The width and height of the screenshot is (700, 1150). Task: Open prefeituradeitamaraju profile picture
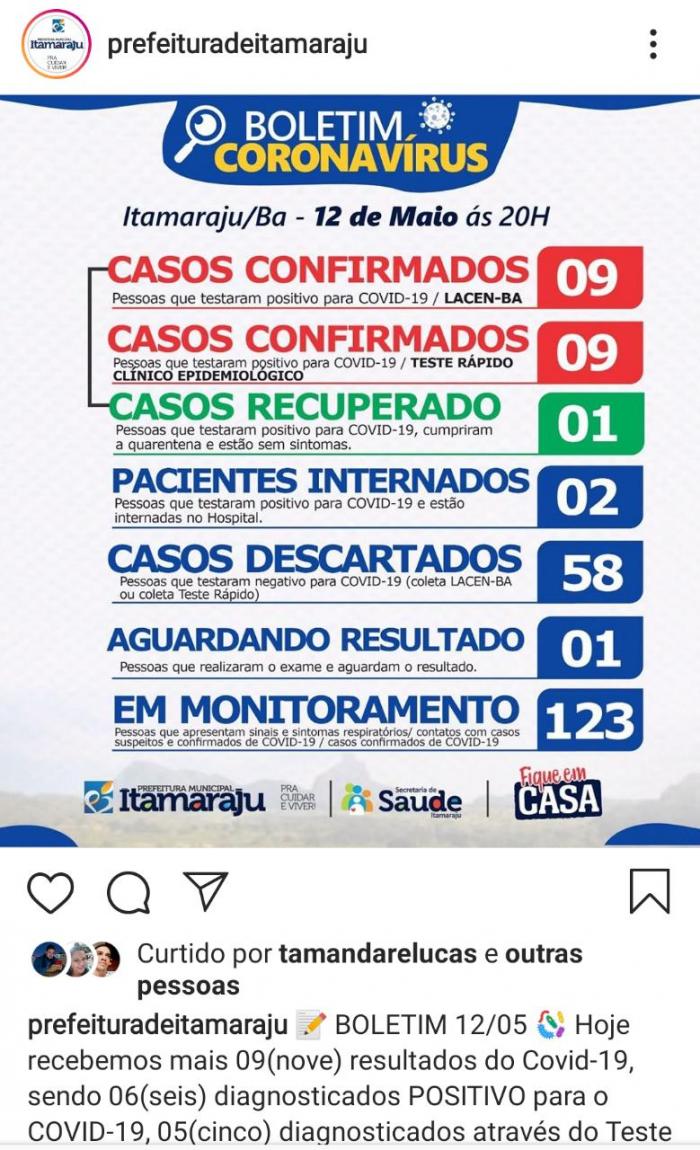pos(56,44)
